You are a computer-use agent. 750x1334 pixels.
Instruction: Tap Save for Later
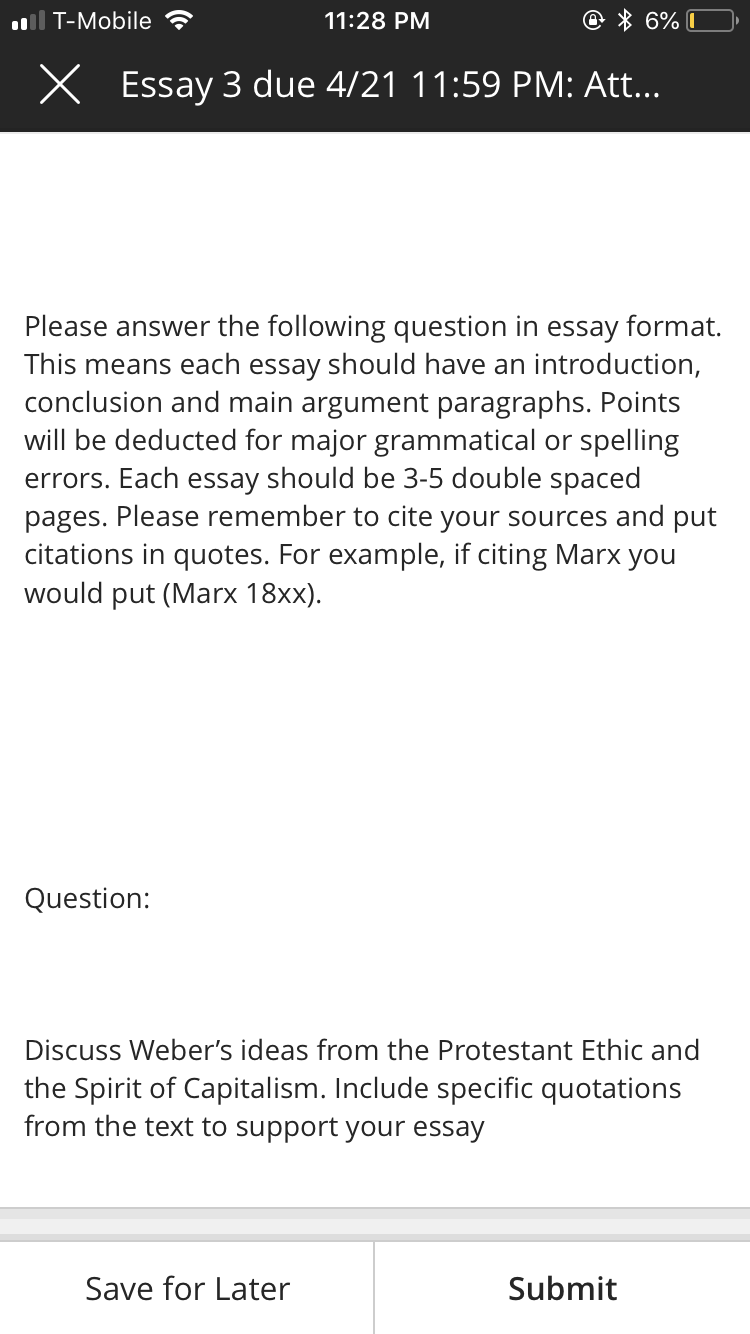pos(187,1288)
